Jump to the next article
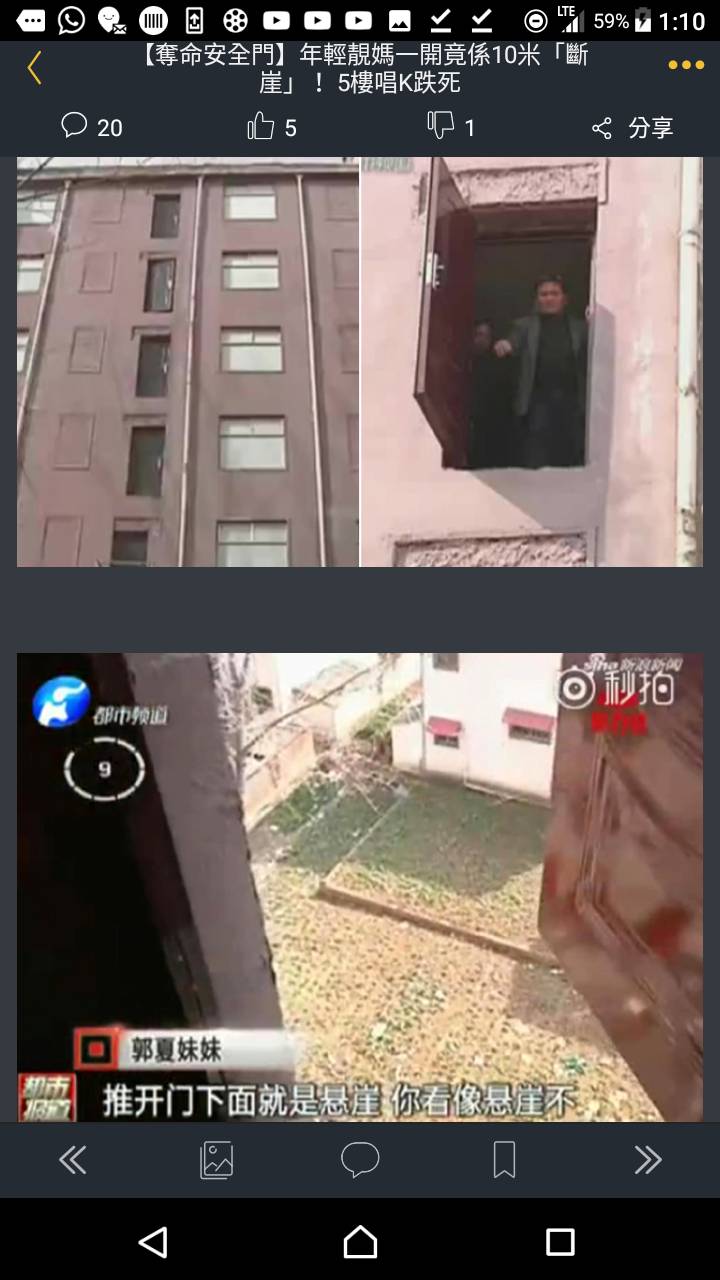The width and height of the screenshot is (720, 1280). (648, 1160)
